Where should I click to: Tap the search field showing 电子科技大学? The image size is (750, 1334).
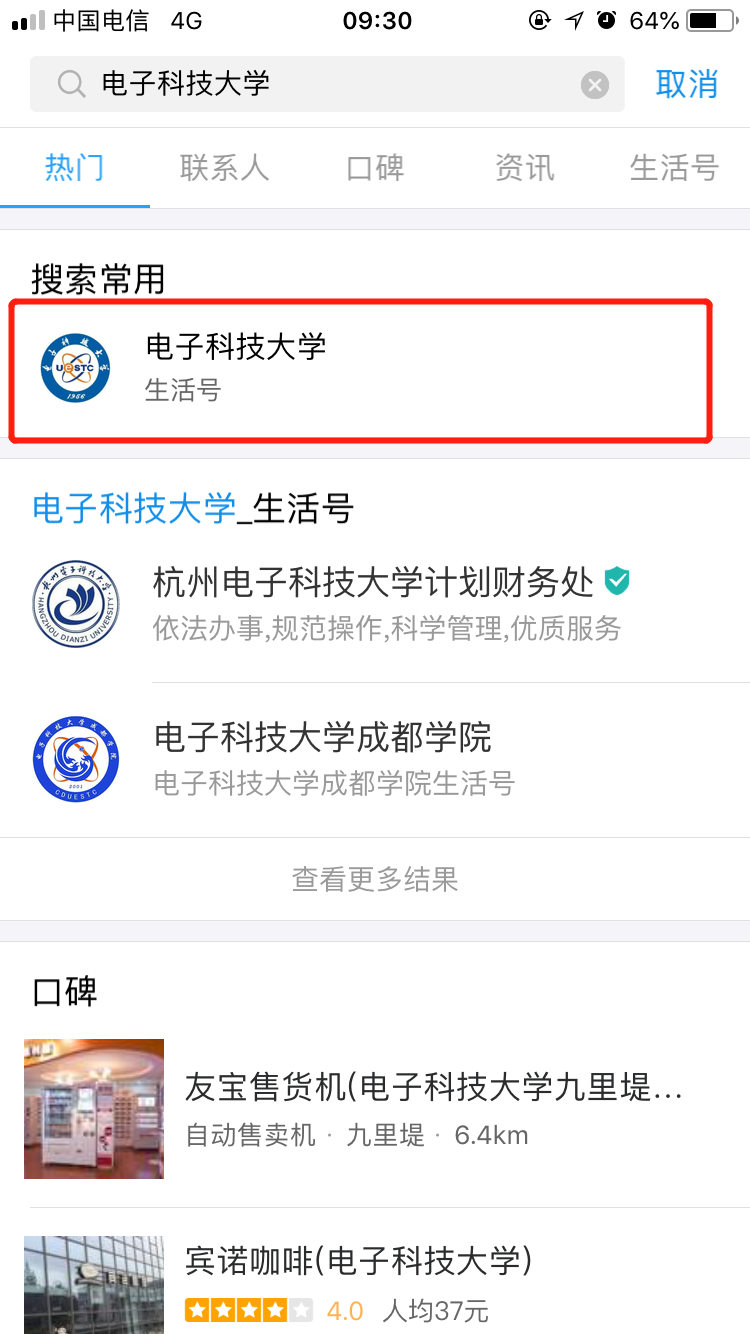(x=320, y=84)
